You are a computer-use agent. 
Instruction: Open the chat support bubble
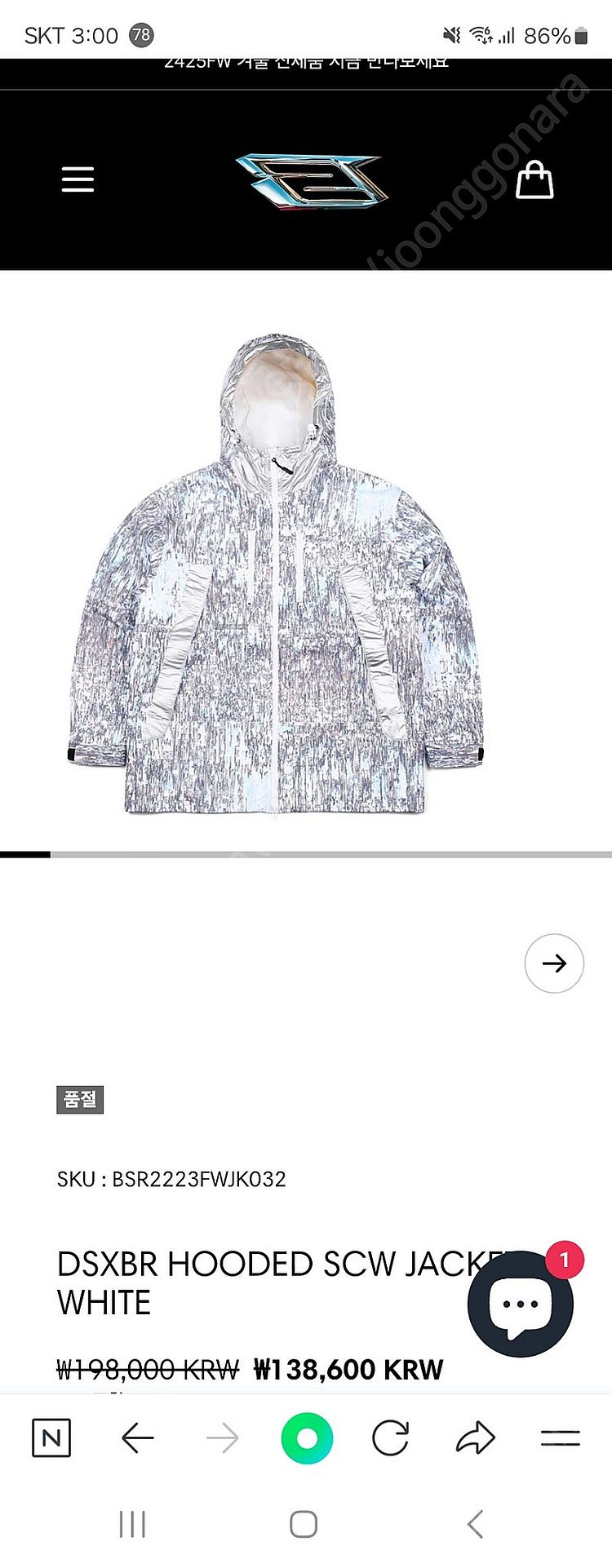click(x=520, y=1304)
